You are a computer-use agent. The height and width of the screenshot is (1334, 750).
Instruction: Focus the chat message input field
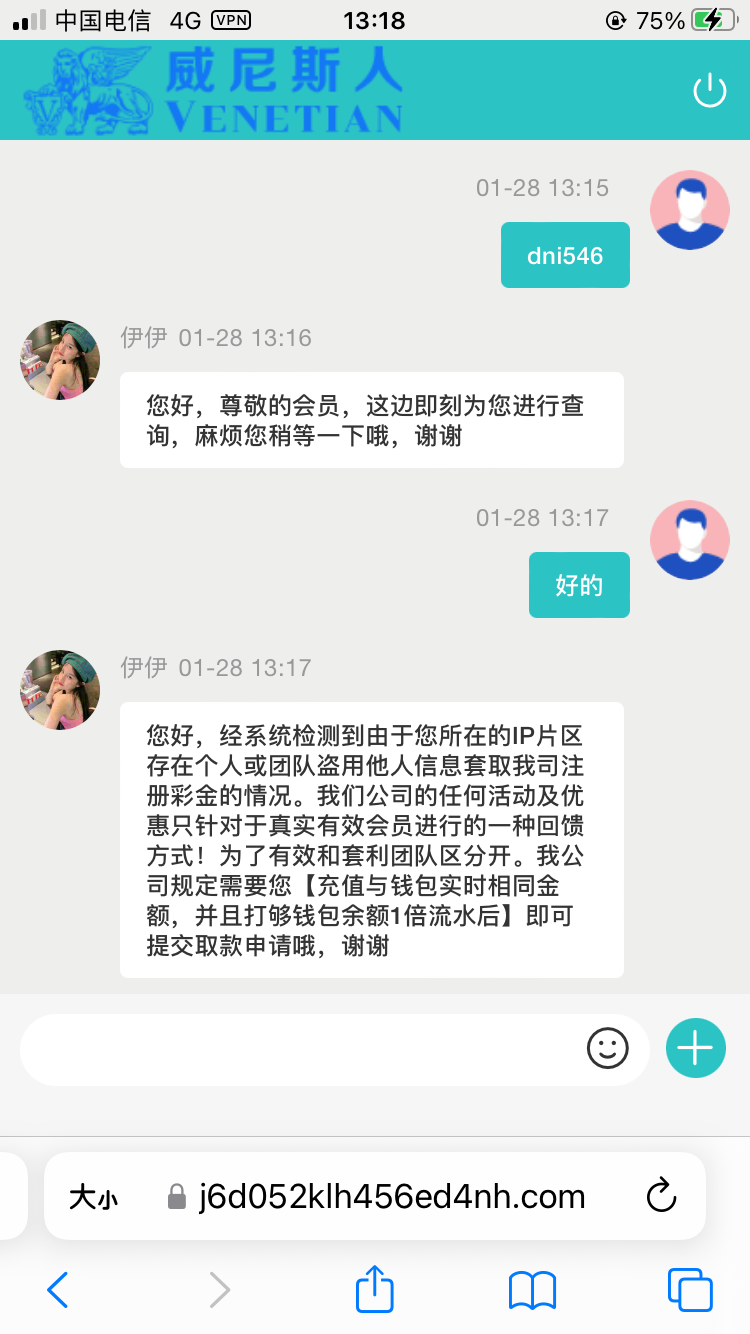(300, 1049)
